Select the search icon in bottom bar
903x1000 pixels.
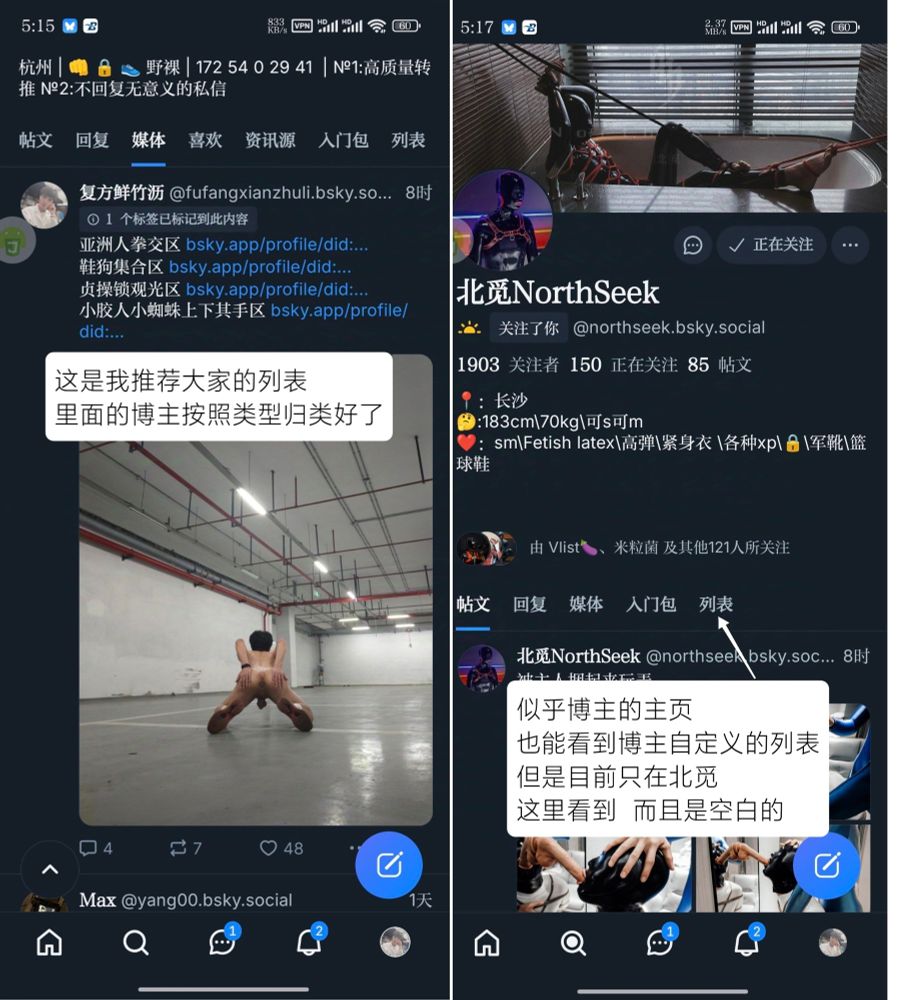coord(136,942)
